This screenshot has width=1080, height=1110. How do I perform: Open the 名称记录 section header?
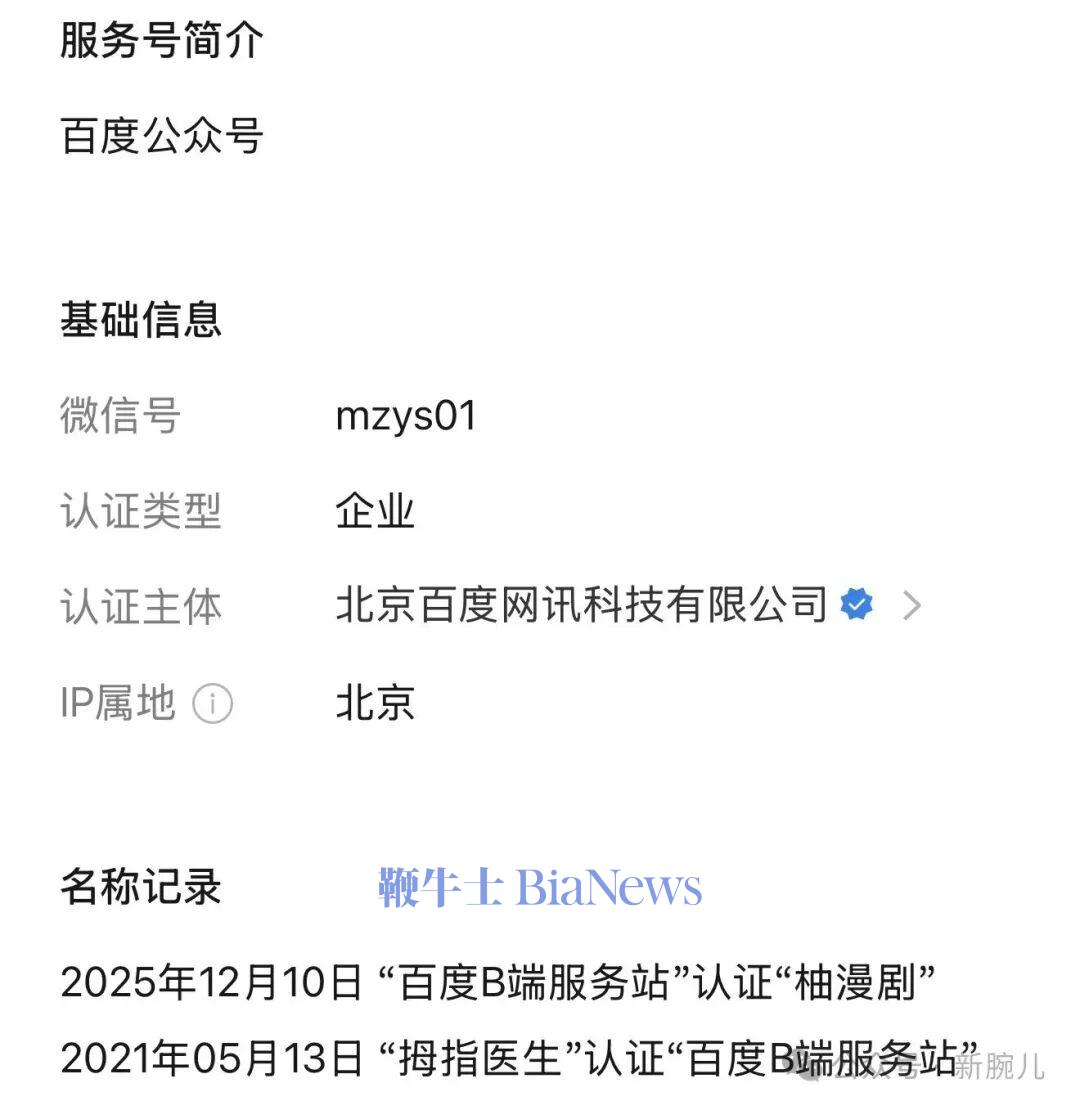[139, 886]
